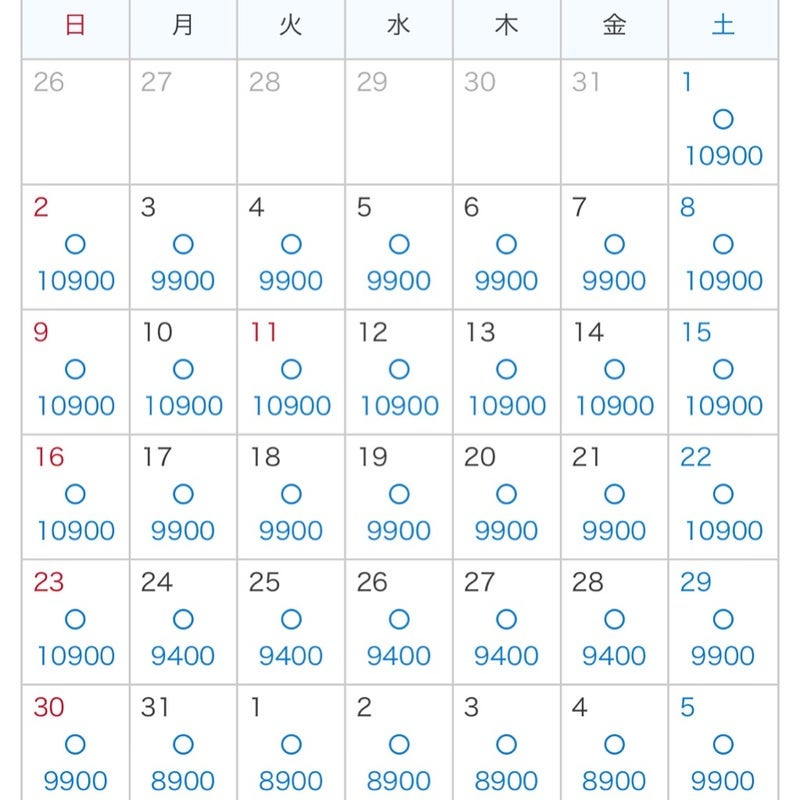
Task: Select the 8th priced at 10900
Action: coord(723,247)
